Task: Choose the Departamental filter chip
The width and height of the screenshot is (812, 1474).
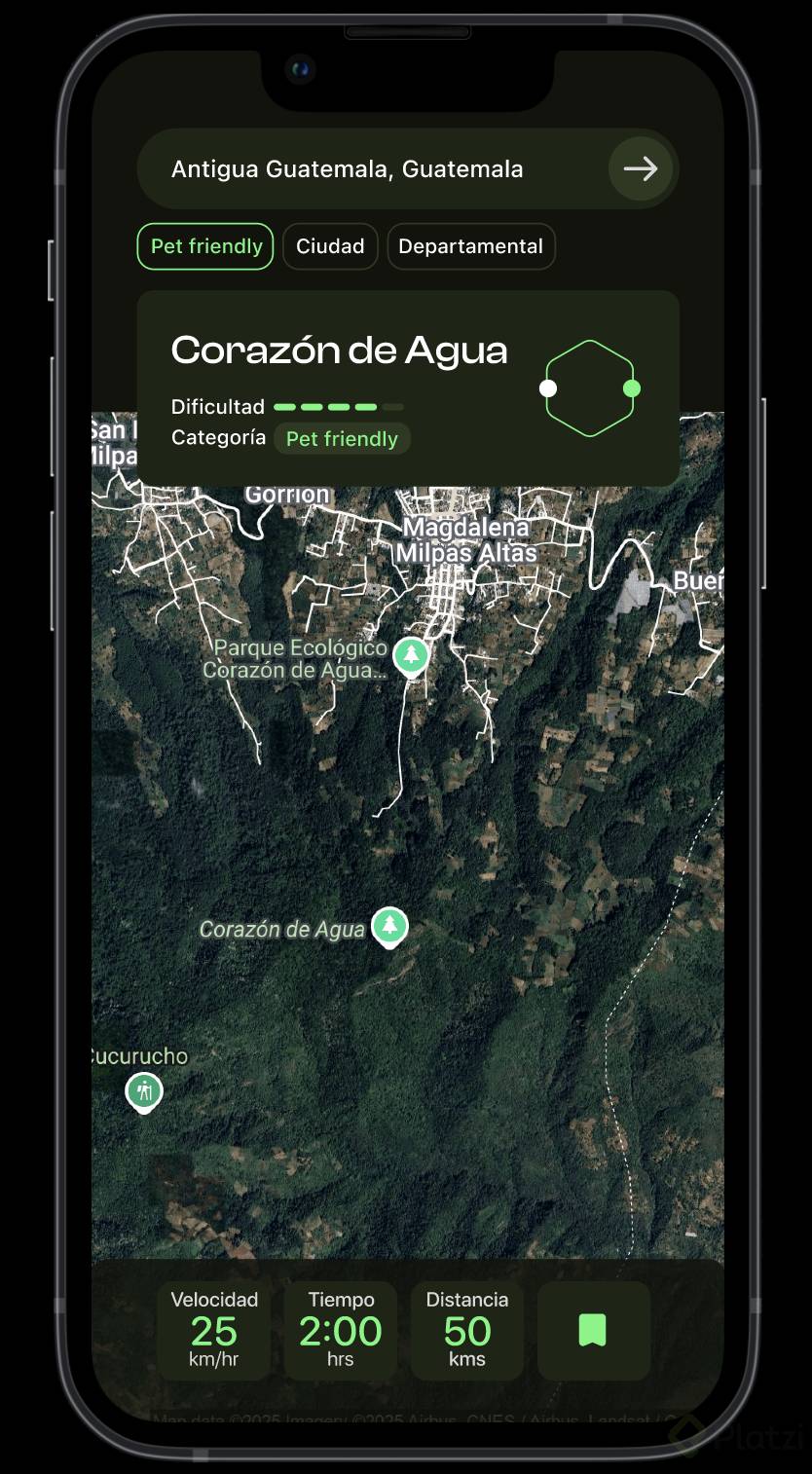Action: point(470,246)
